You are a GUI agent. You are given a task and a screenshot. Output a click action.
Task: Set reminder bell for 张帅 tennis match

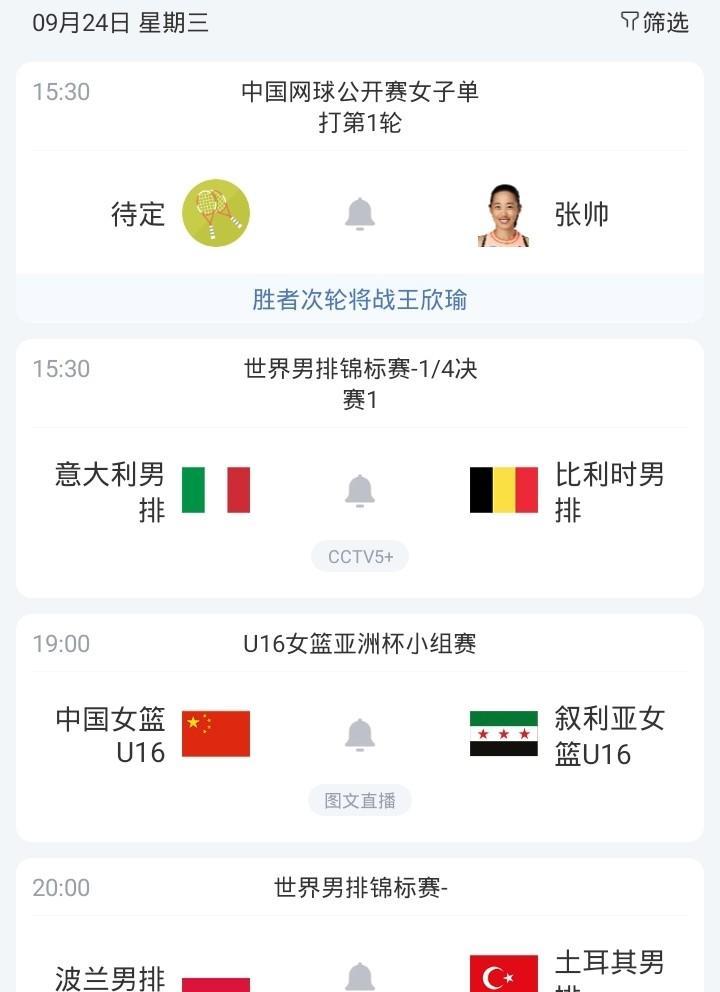[359, 214]
